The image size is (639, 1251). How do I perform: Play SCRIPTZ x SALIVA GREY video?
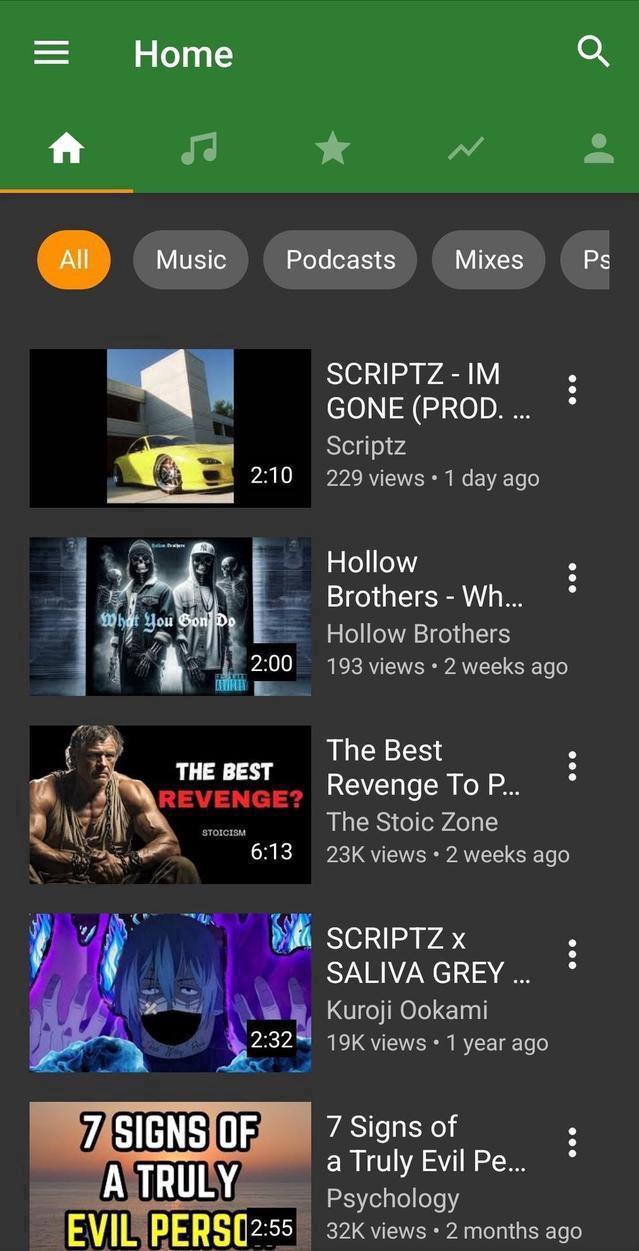[170, 992]
